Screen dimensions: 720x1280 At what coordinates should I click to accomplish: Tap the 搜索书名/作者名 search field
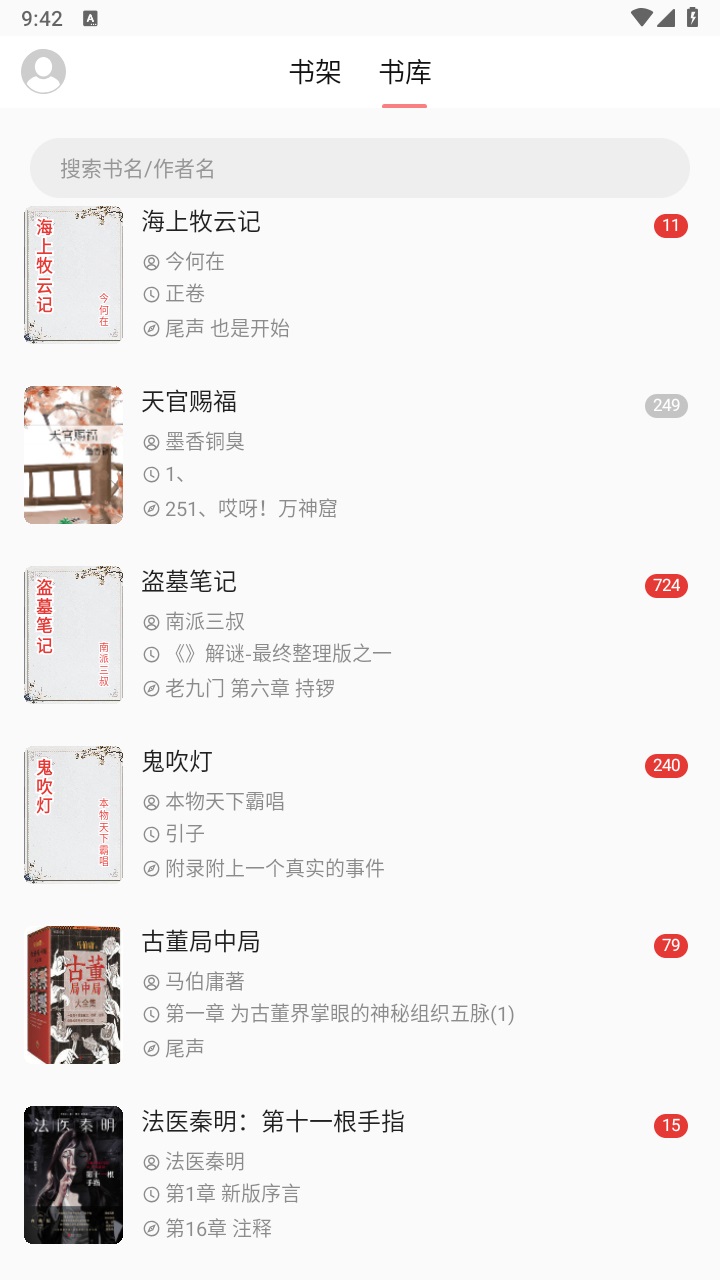click(x=360, y=168)
